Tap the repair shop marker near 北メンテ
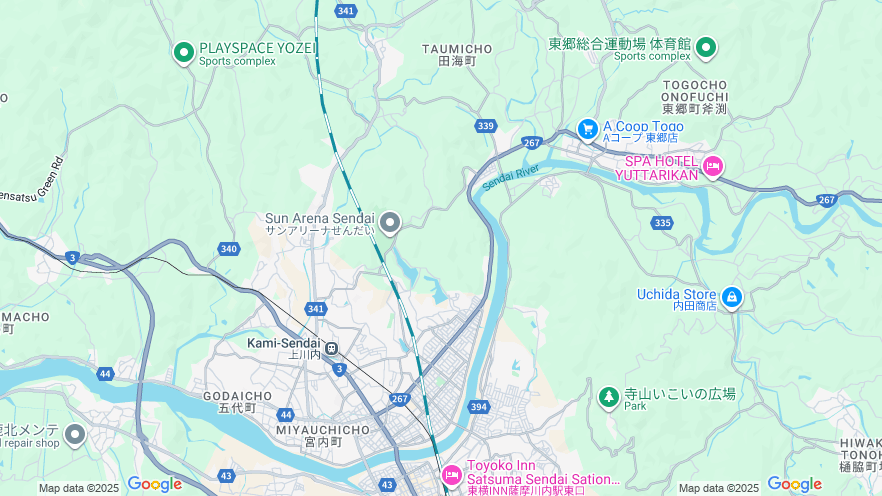This screenshot has height=496, width=882. click(75, 434)
